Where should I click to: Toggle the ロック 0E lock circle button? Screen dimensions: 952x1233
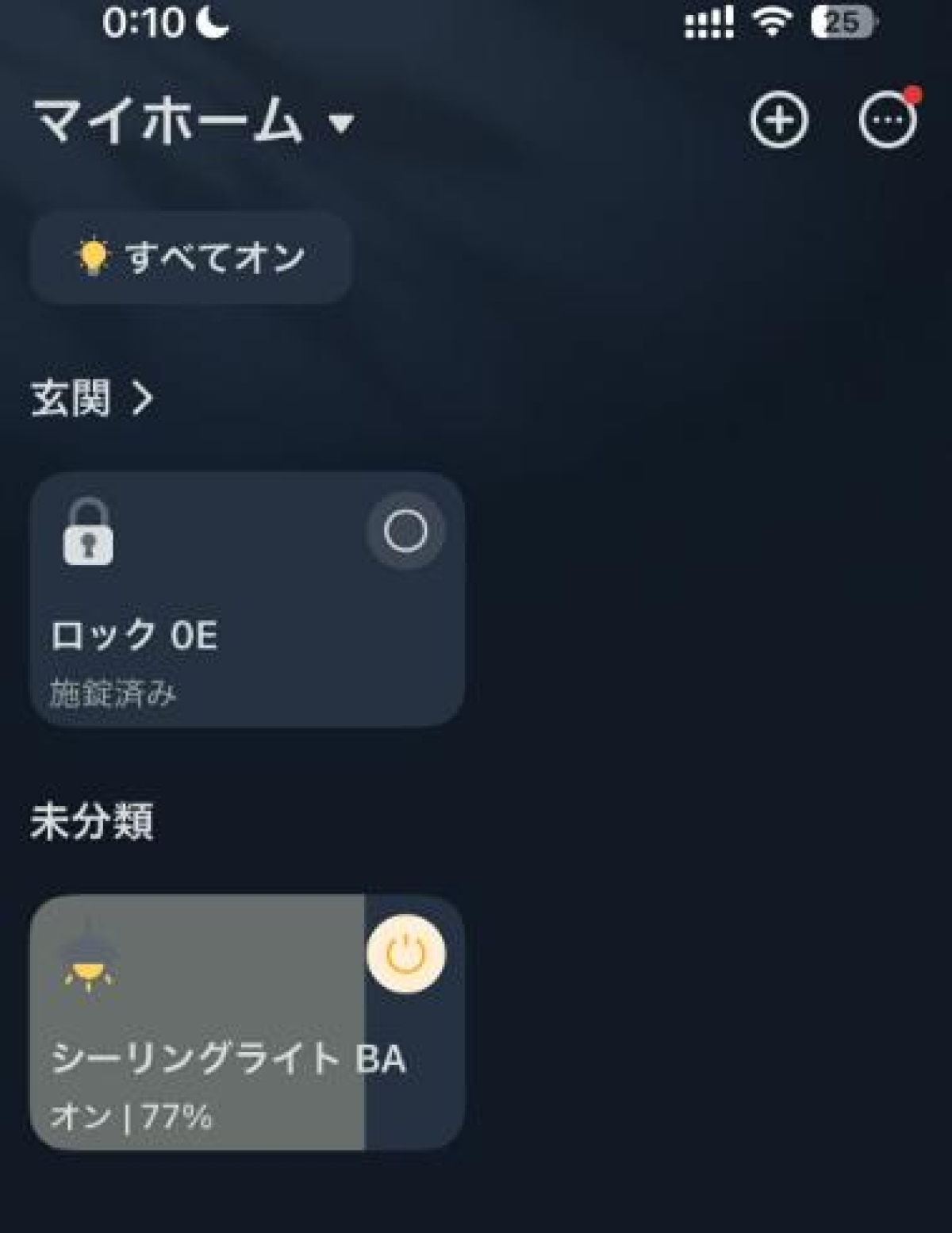(x=405, y=531)
